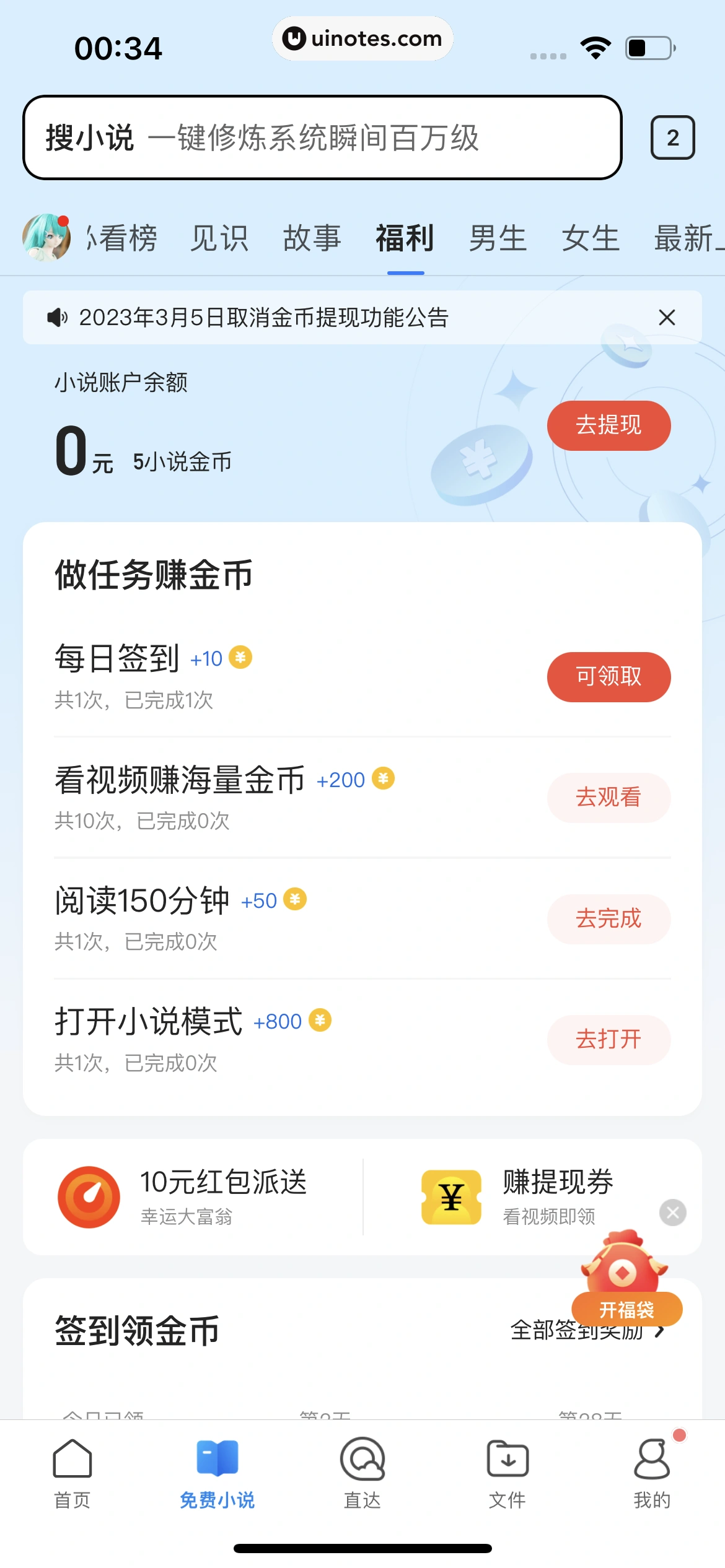Open the user avatar profile icon
The image size is (725, 1568).
click(x=46, y=237)
